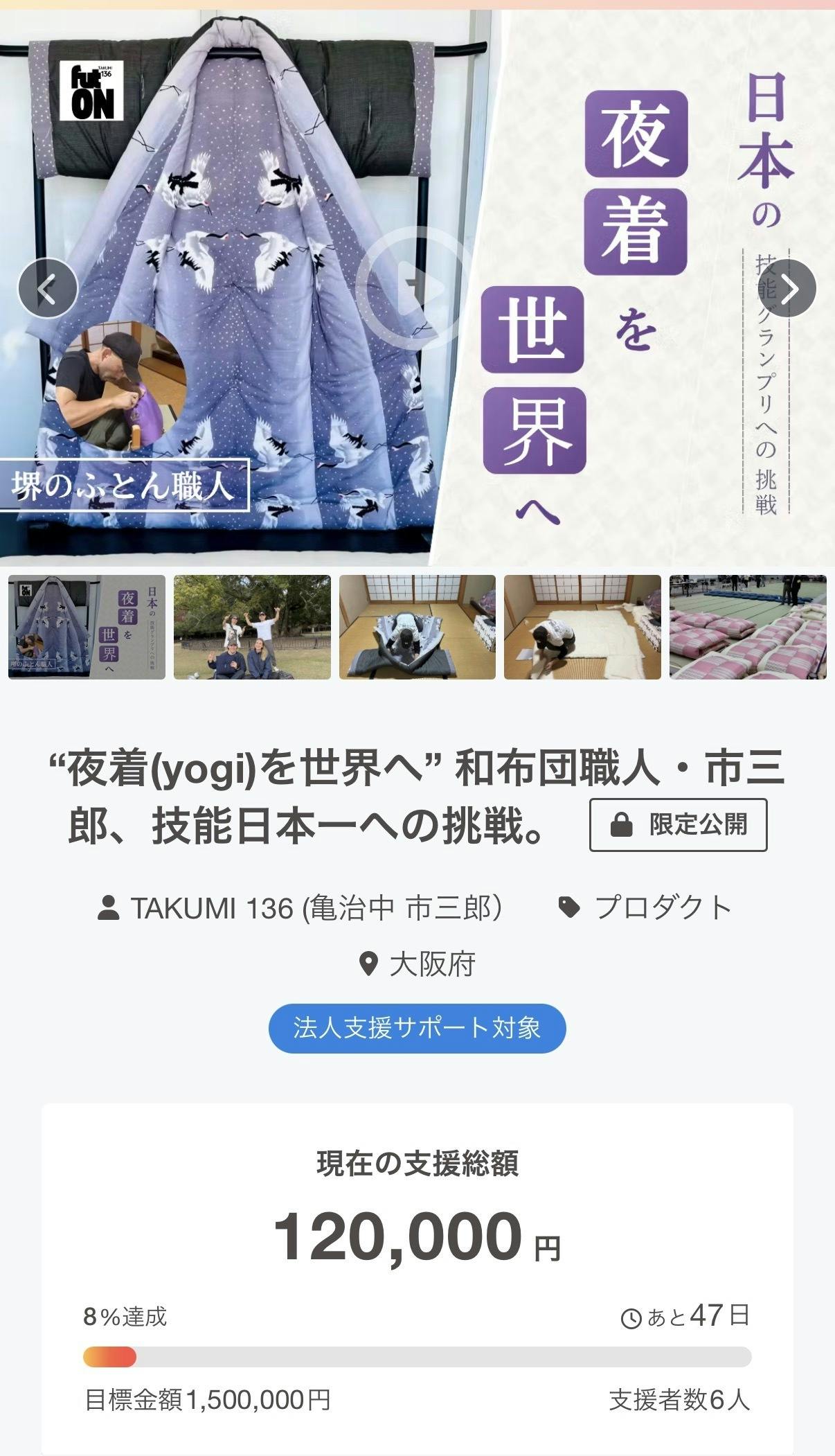The height and width of the screenshot is (1456, 835).
Task: Select the yogi banner thumbnail
Action: tap(87, 627)
